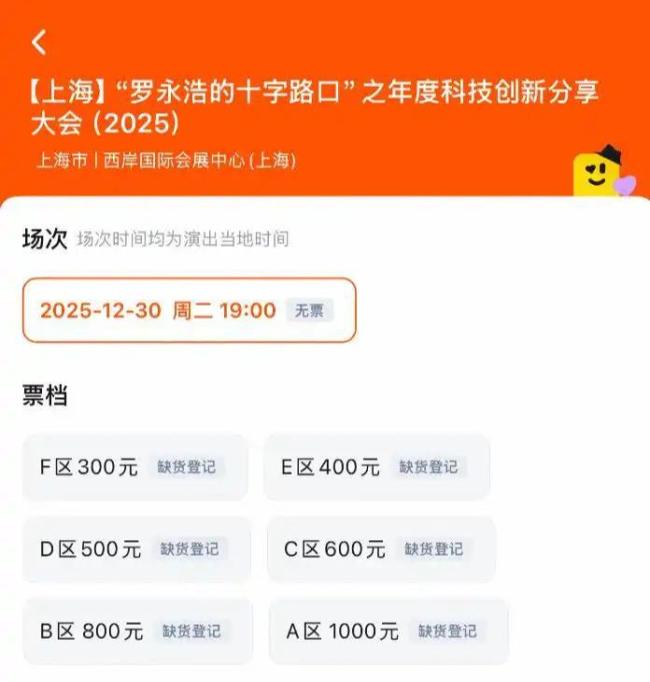
Task: Pick the D区 500元 ticket option
Action: click(136, 549)
